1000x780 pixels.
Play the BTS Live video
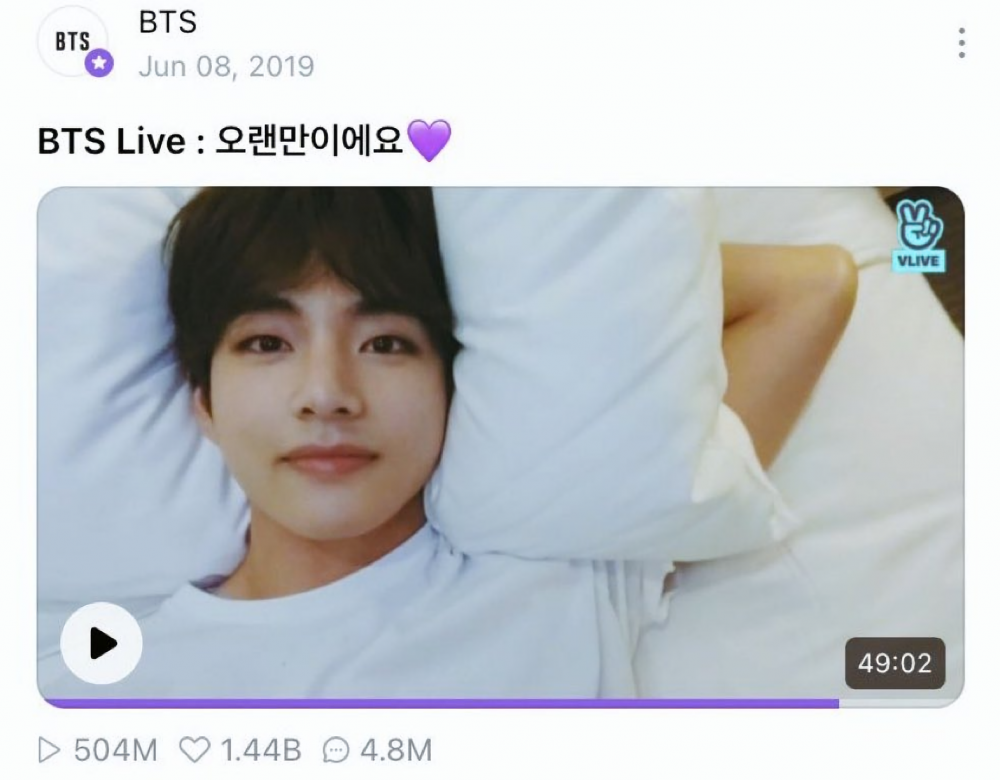[101, 643]
